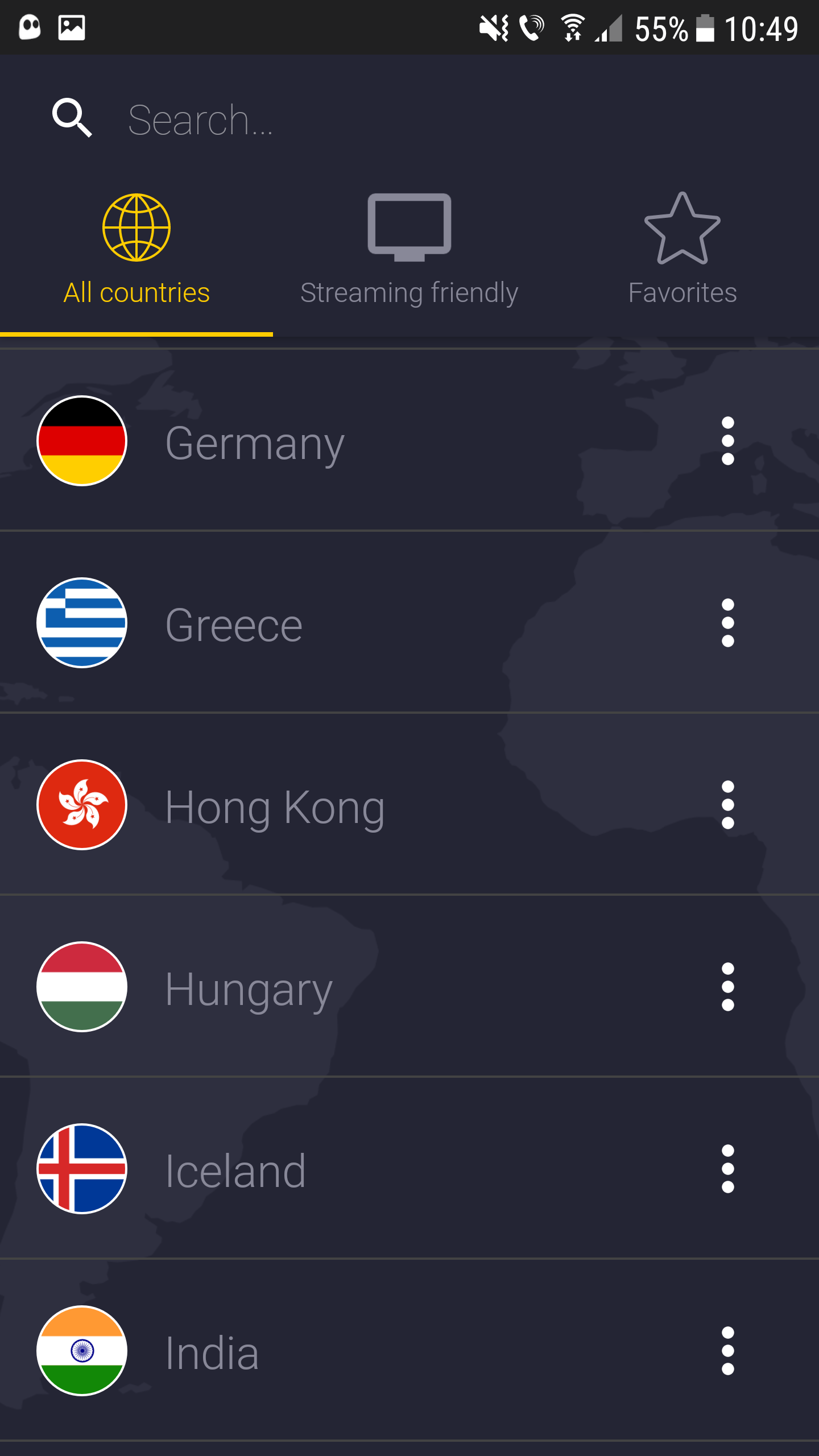Select Greece as the server country
Viewport: 819px width, 1456px height.
pyautogui.click(x=233, y=624)
